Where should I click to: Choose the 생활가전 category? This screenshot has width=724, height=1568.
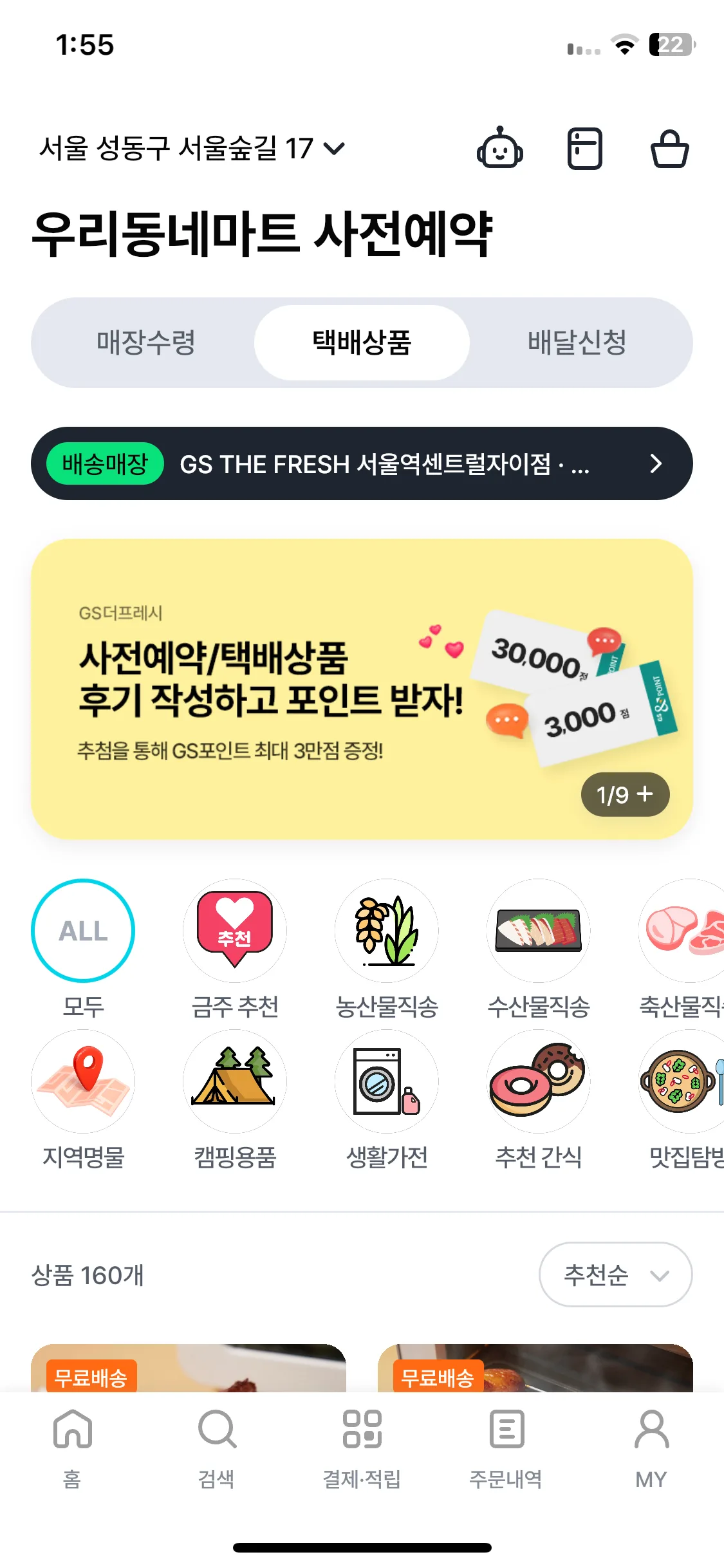tap(387, 1081)
